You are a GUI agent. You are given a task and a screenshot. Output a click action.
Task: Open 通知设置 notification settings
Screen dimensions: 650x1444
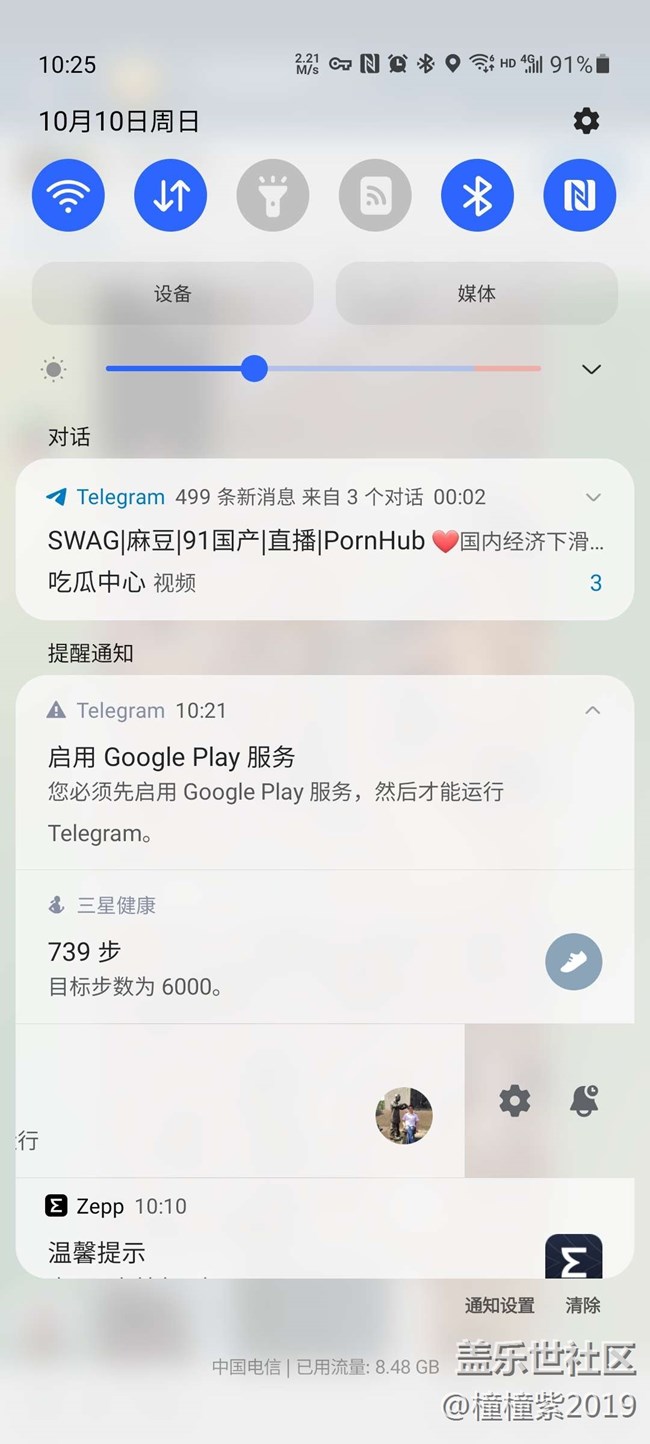(499, 1305)
